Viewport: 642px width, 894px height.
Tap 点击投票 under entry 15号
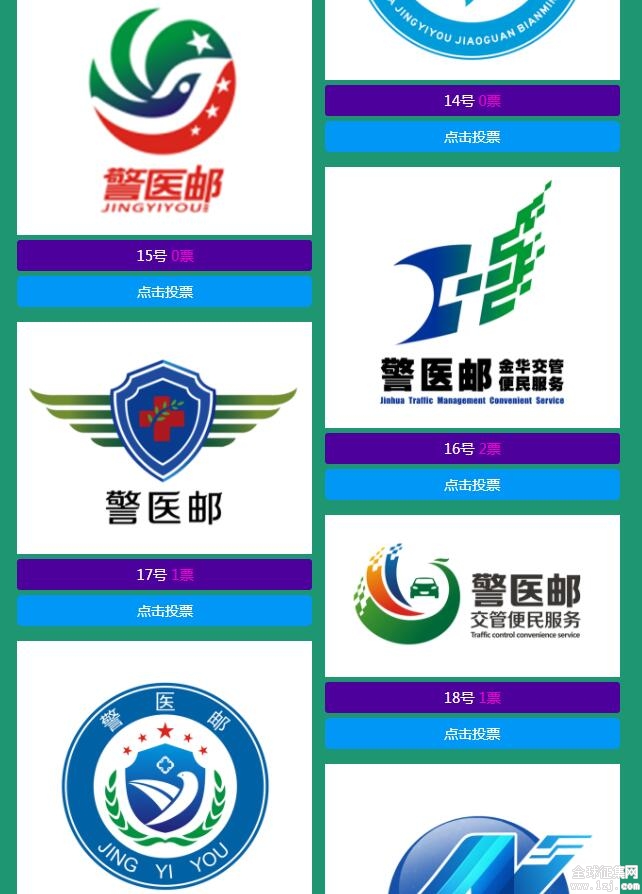pos(164,292)
